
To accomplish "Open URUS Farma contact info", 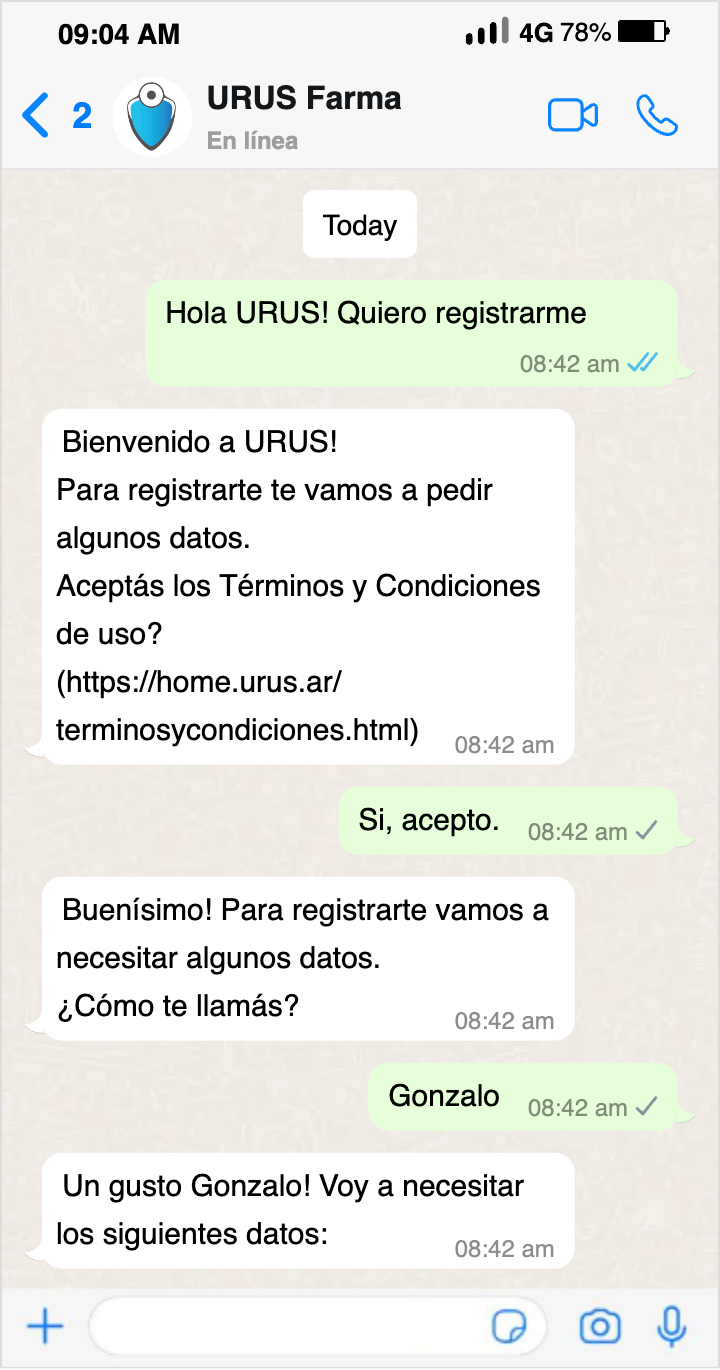I will pos(303,116).
